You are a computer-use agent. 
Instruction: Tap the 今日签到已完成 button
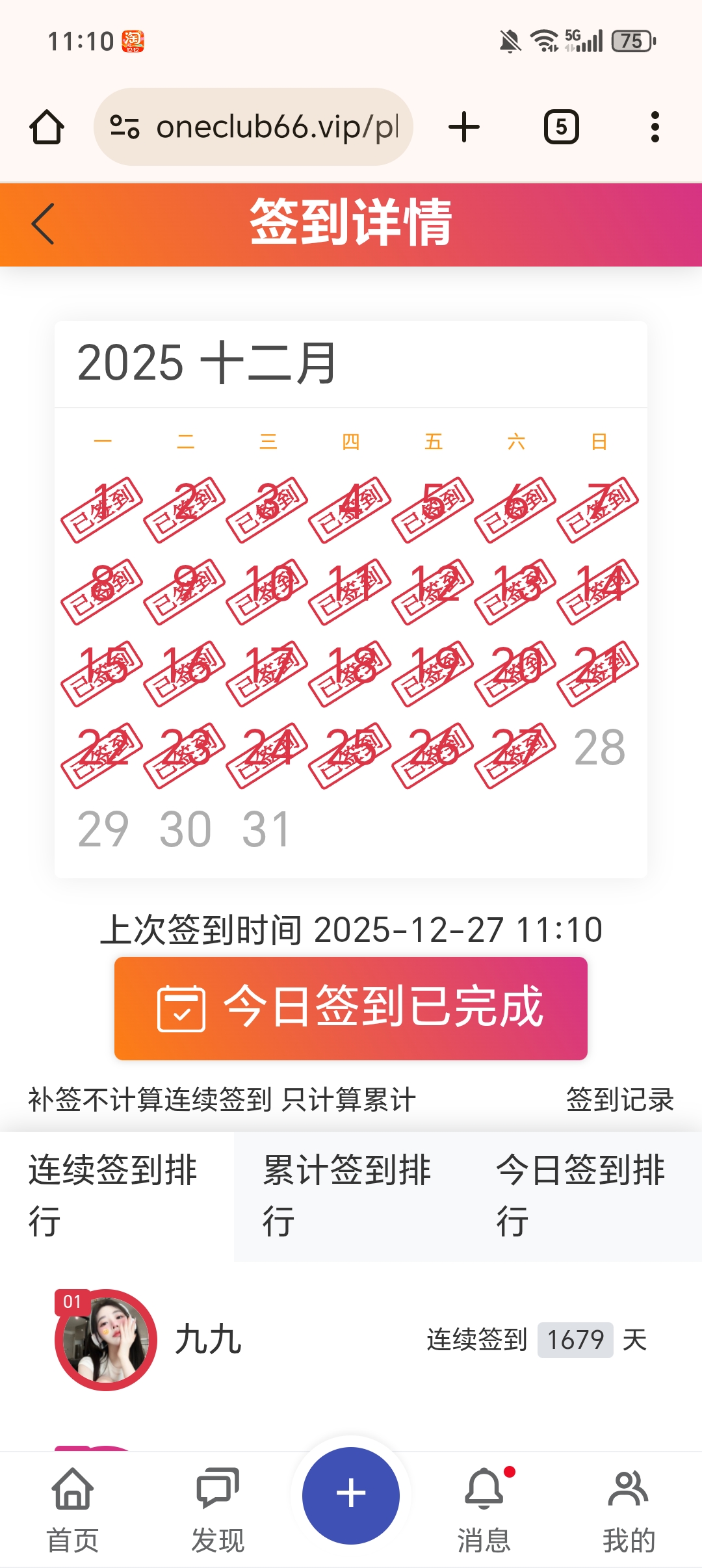[351, 1008]
